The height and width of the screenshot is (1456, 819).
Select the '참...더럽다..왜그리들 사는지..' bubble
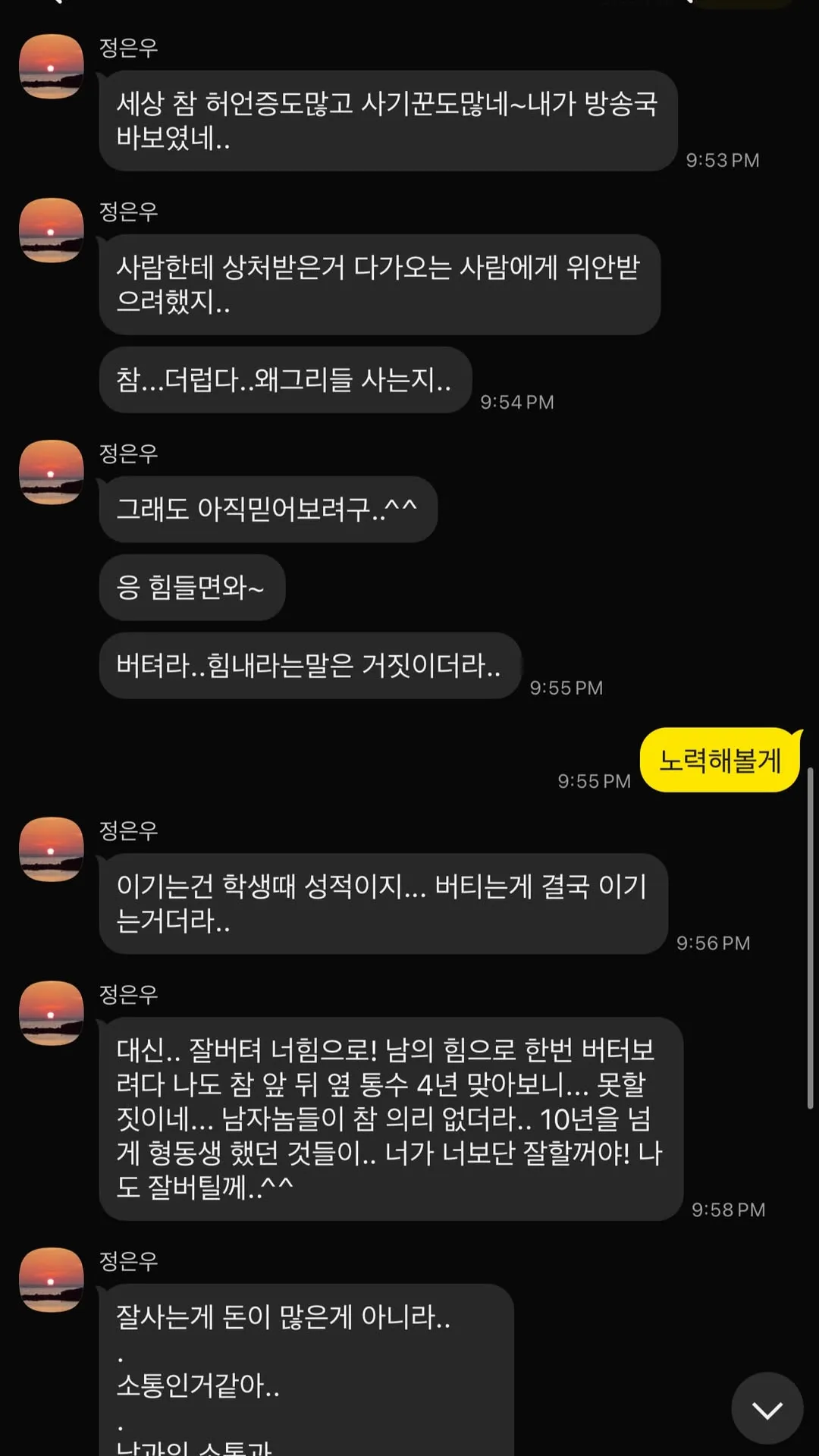click(284, 383)
